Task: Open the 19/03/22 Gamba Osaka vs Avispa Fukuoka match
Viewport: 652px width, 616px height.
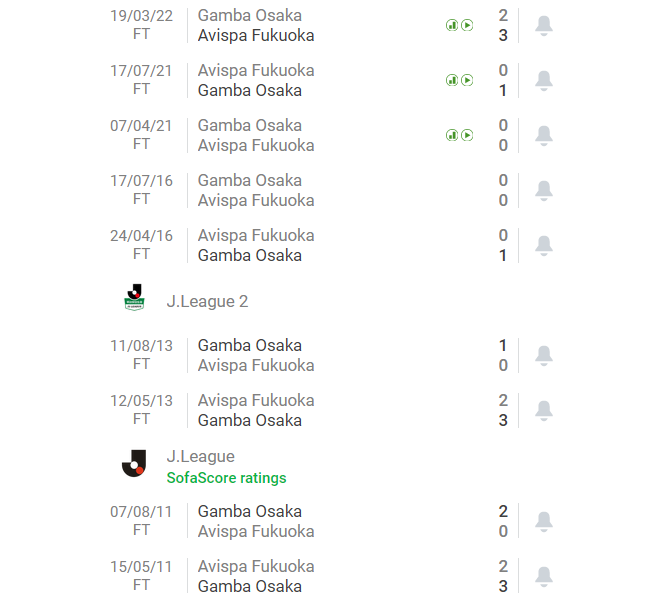Action: tap(300, 25)
